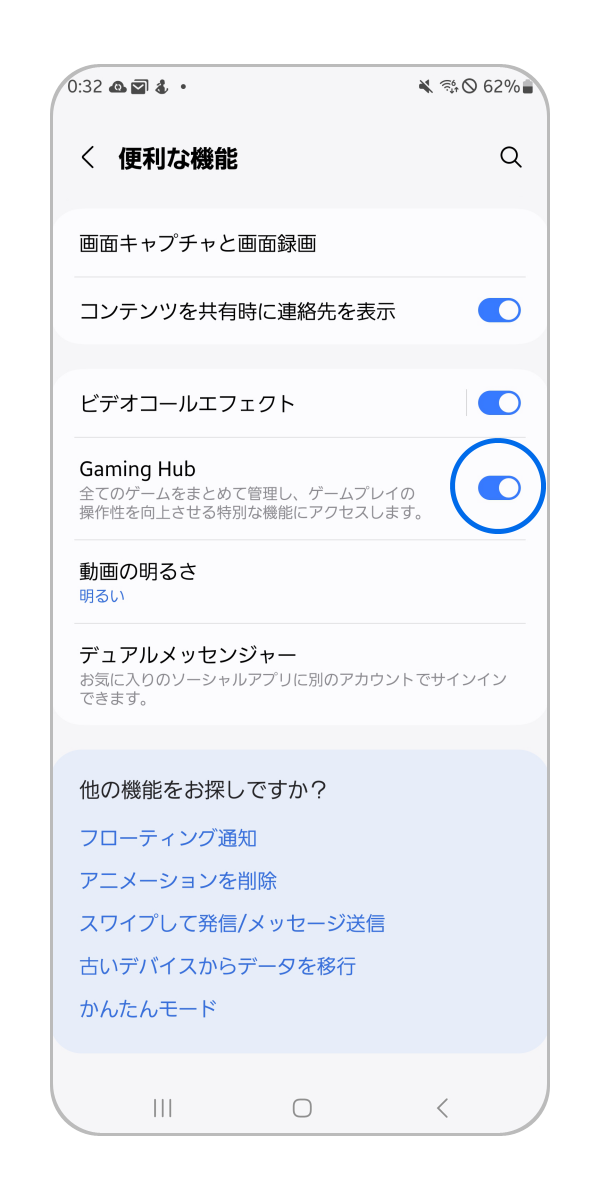
Task: Tap the アニメーションを削除 link
Action: 178,881
